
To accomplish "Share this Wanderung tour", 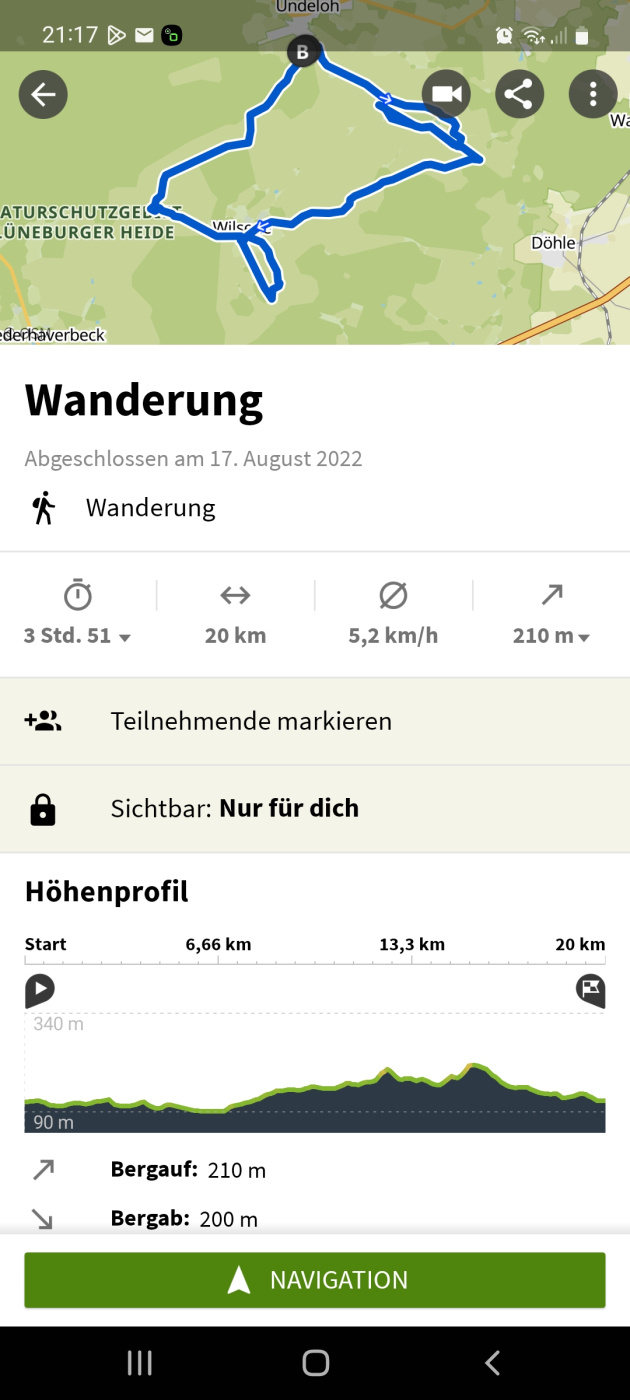I will click(x=519, y=95).
